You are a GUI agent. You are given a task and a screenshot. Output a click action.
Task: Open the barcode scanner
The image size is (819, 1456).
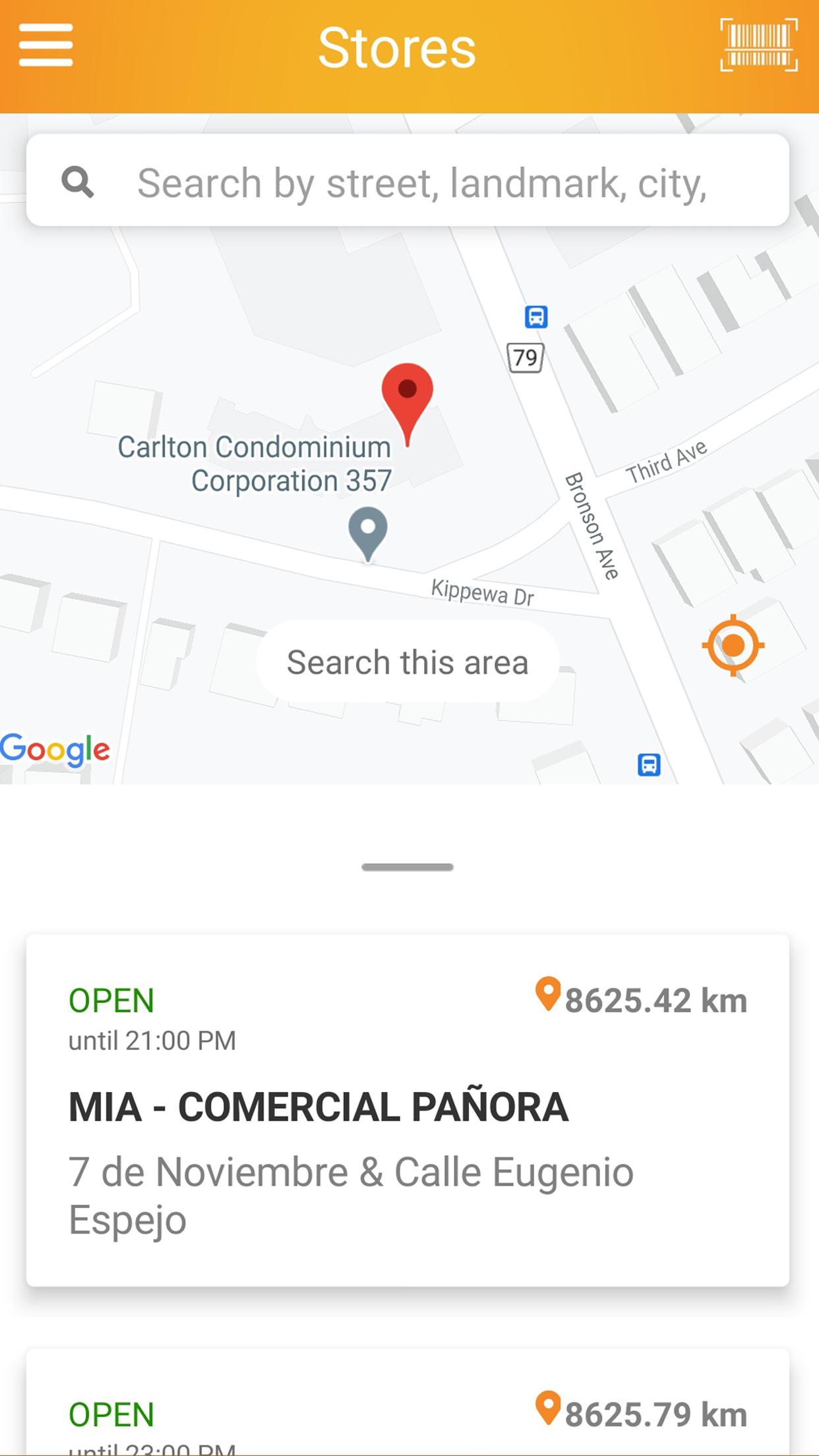[x=759, y=45]
